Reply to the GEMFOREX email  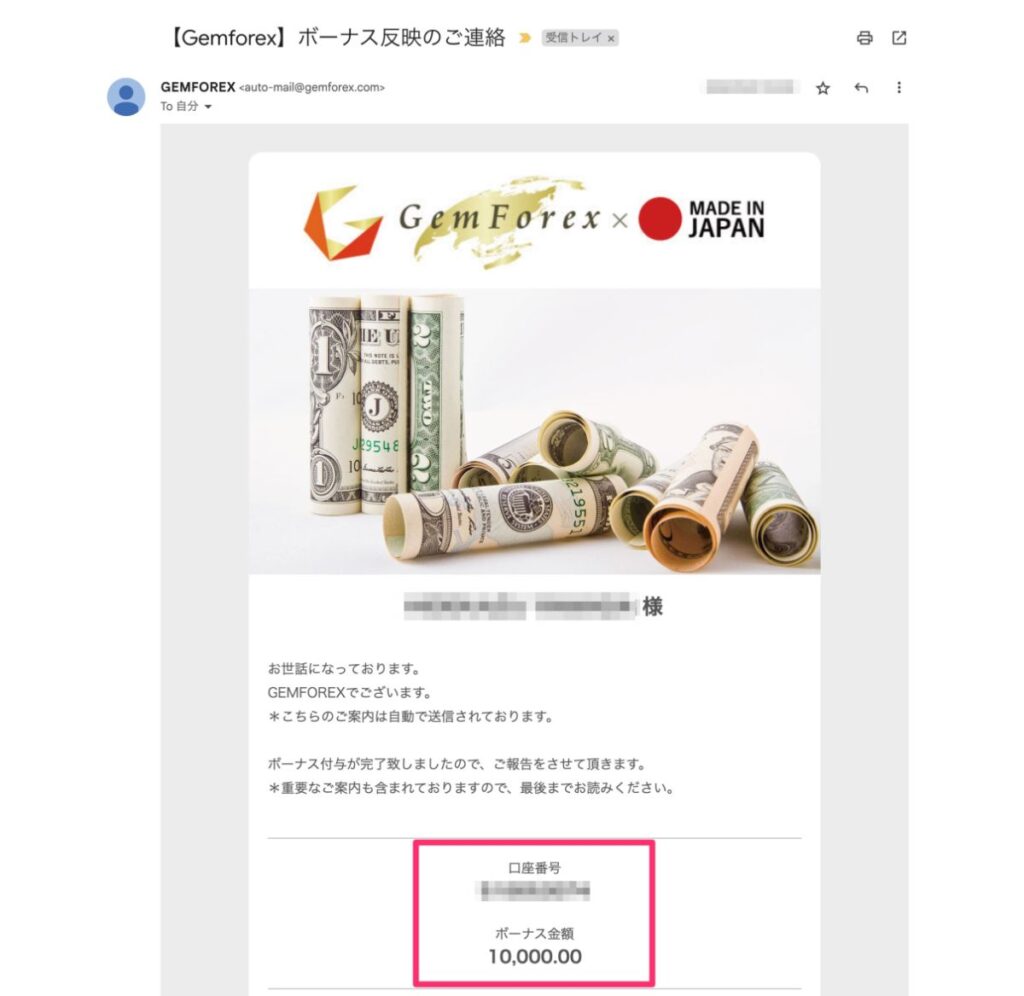861,88
